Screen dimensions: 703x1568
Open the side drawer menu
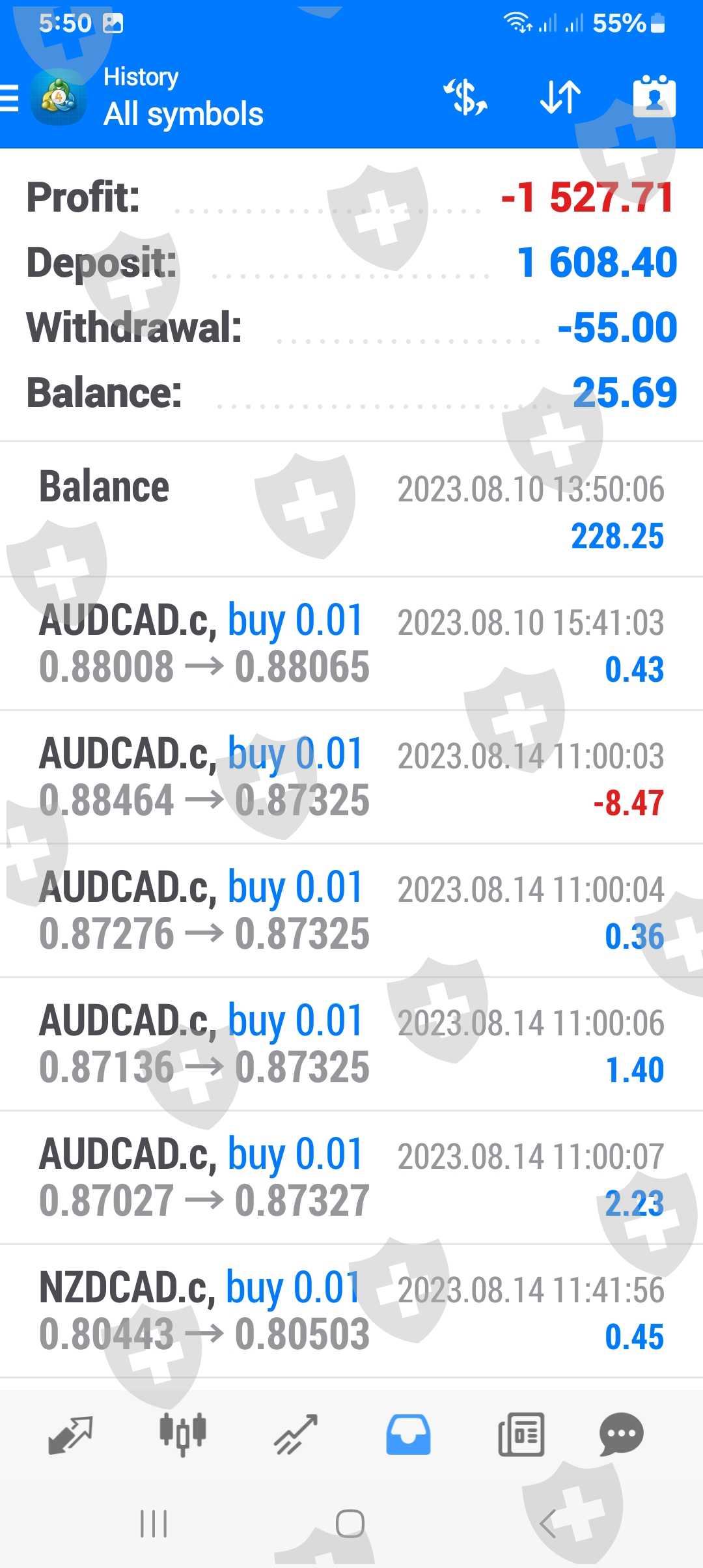coord(10,99)
